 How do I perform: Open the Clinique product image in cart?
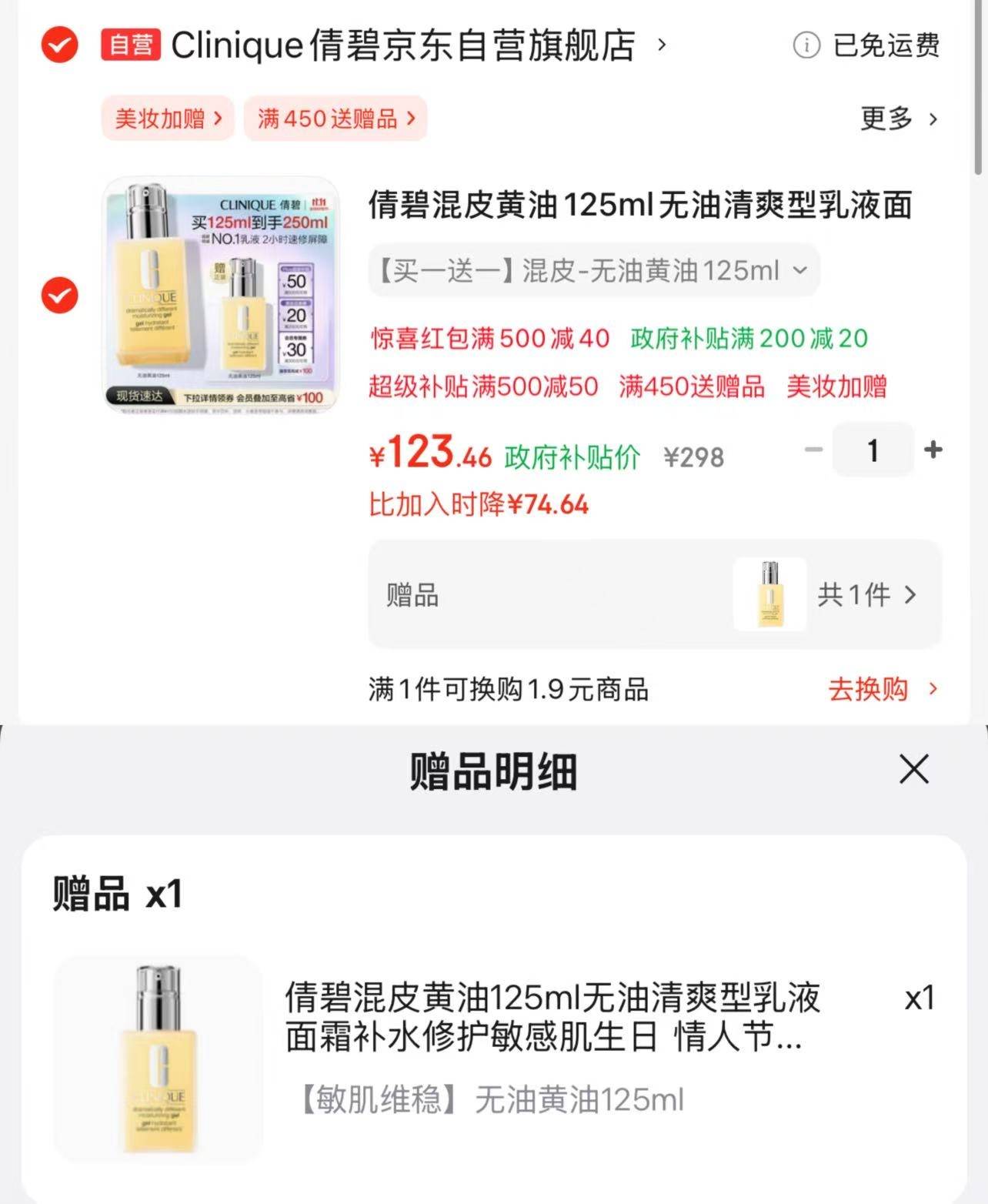(222, 295)
